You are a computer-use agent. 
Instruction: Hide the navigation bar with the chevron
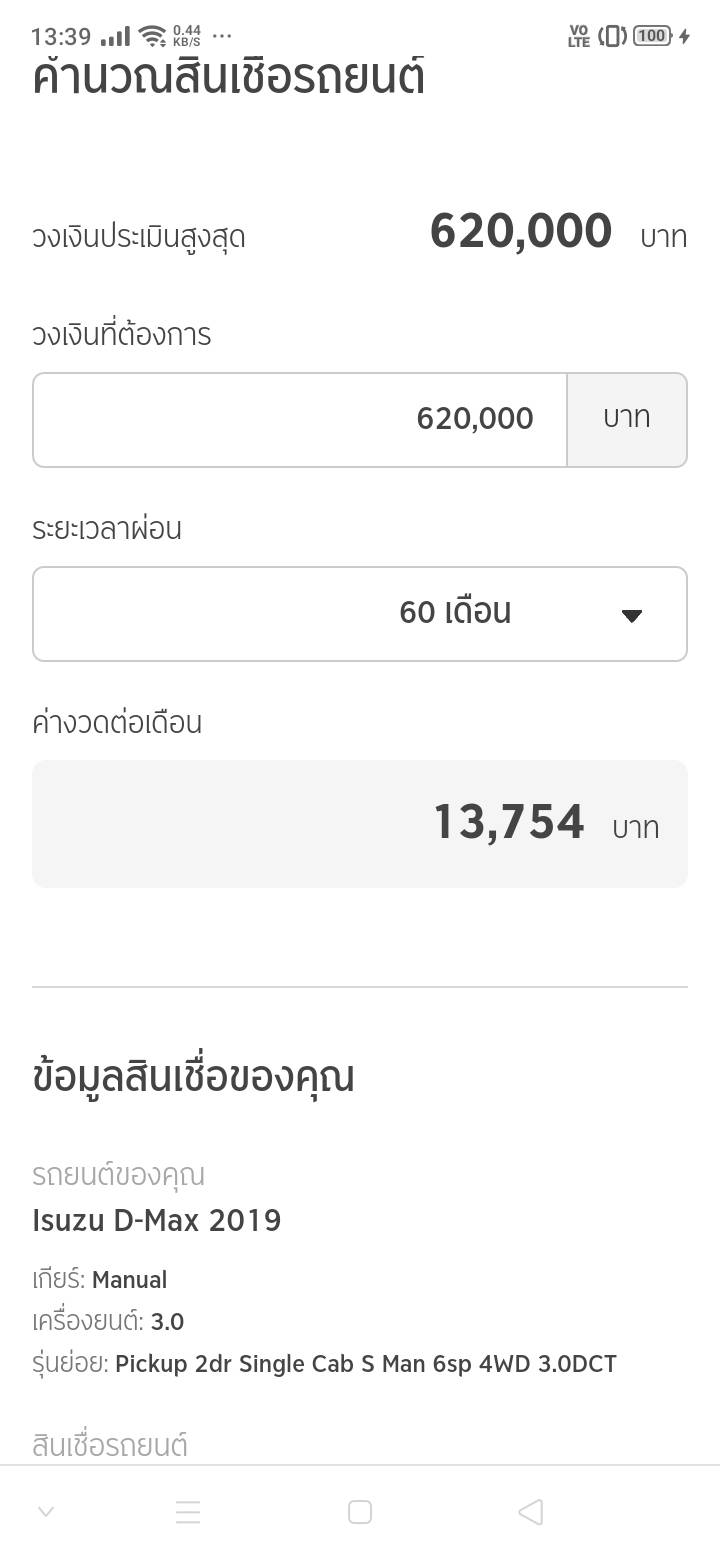tap(46, 1512)
